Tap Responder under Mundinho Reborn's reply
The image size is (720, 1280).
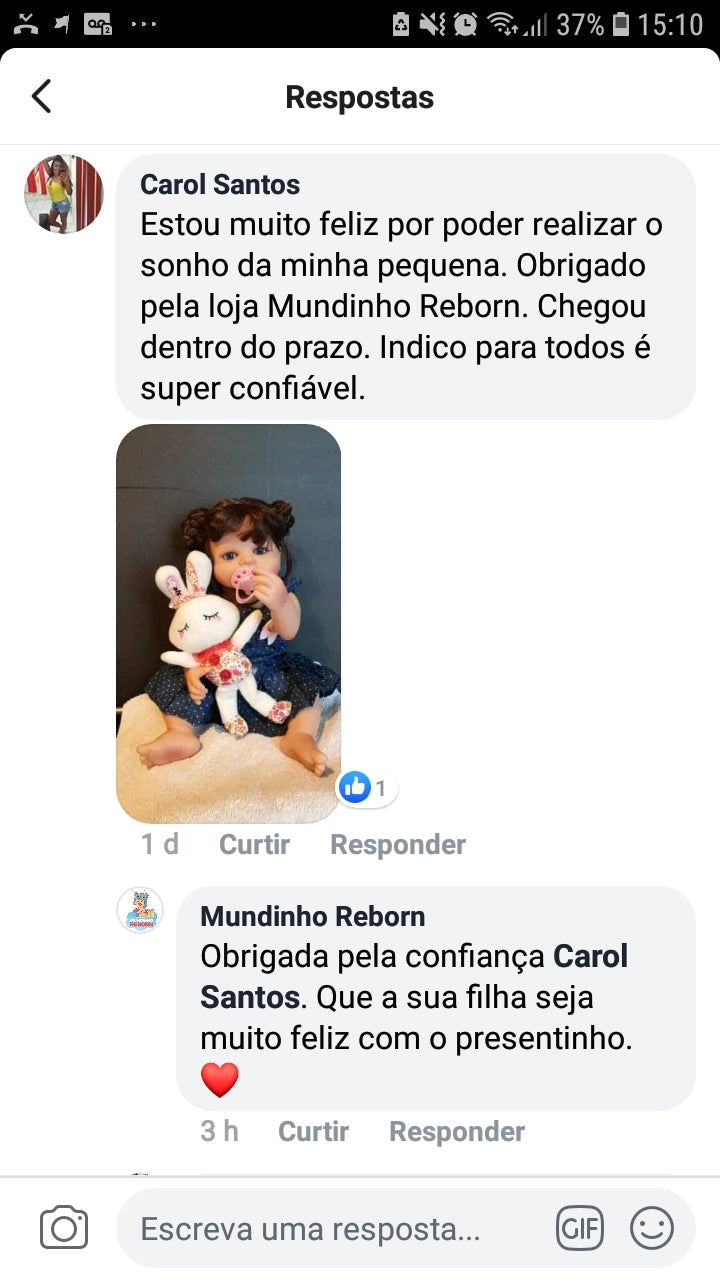457,1132
